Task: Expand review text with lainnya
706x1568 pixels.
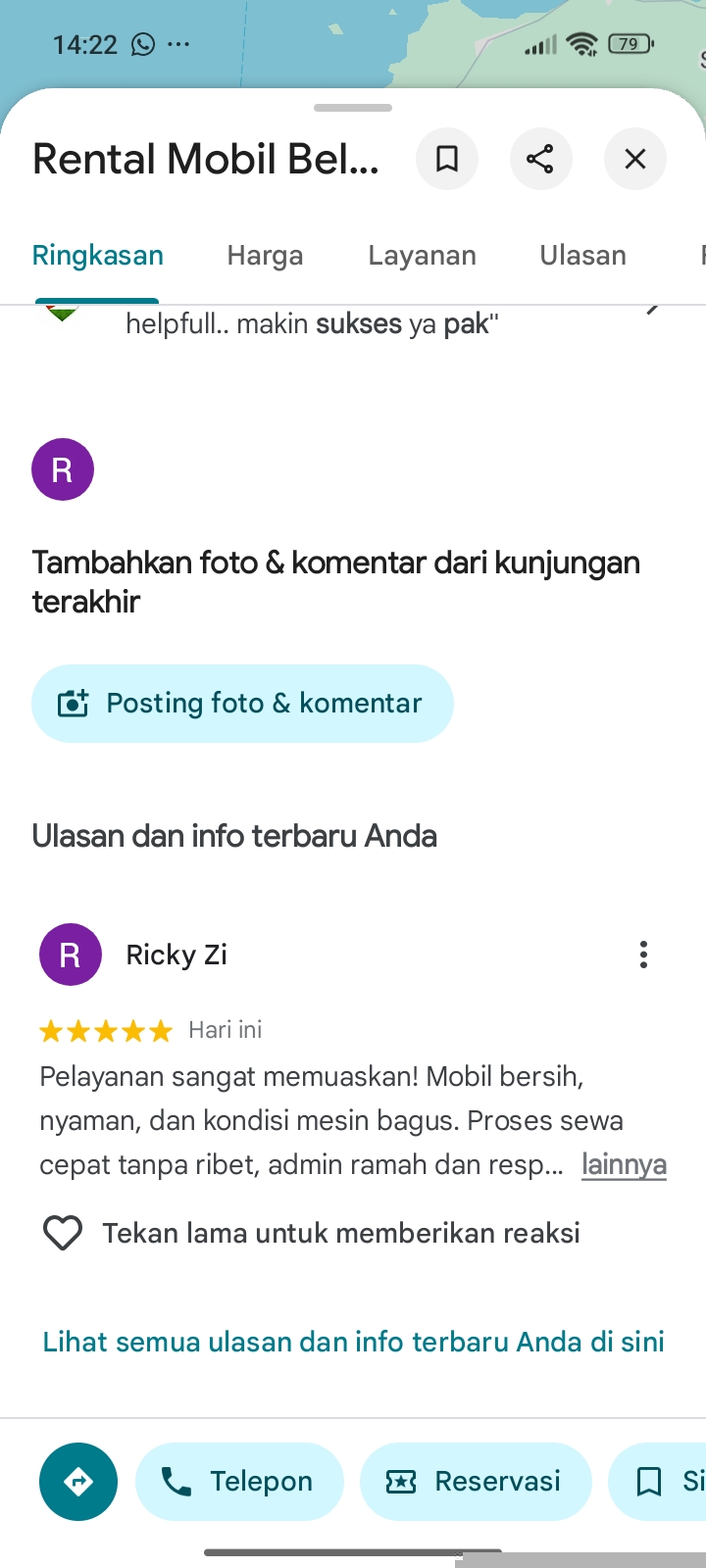Action: coord(624,1164)
